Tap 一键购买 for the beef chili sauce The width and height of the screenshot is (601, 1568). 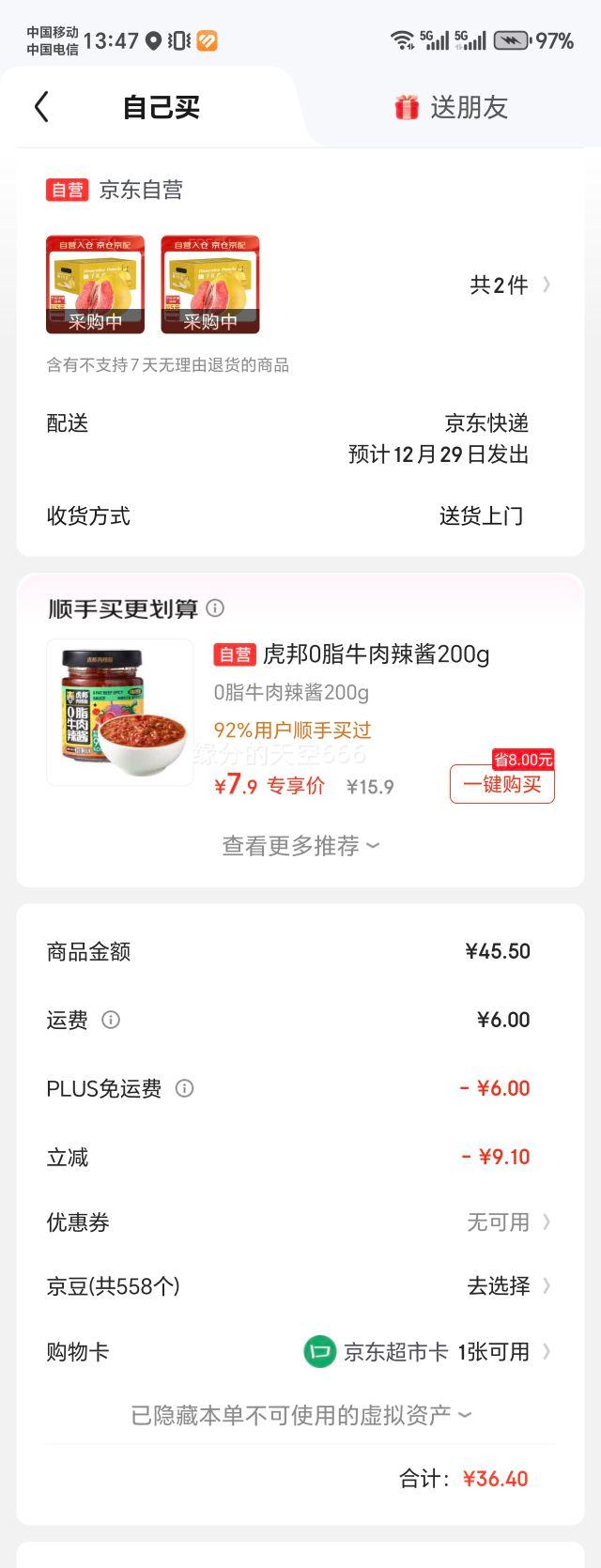point(501,784)
